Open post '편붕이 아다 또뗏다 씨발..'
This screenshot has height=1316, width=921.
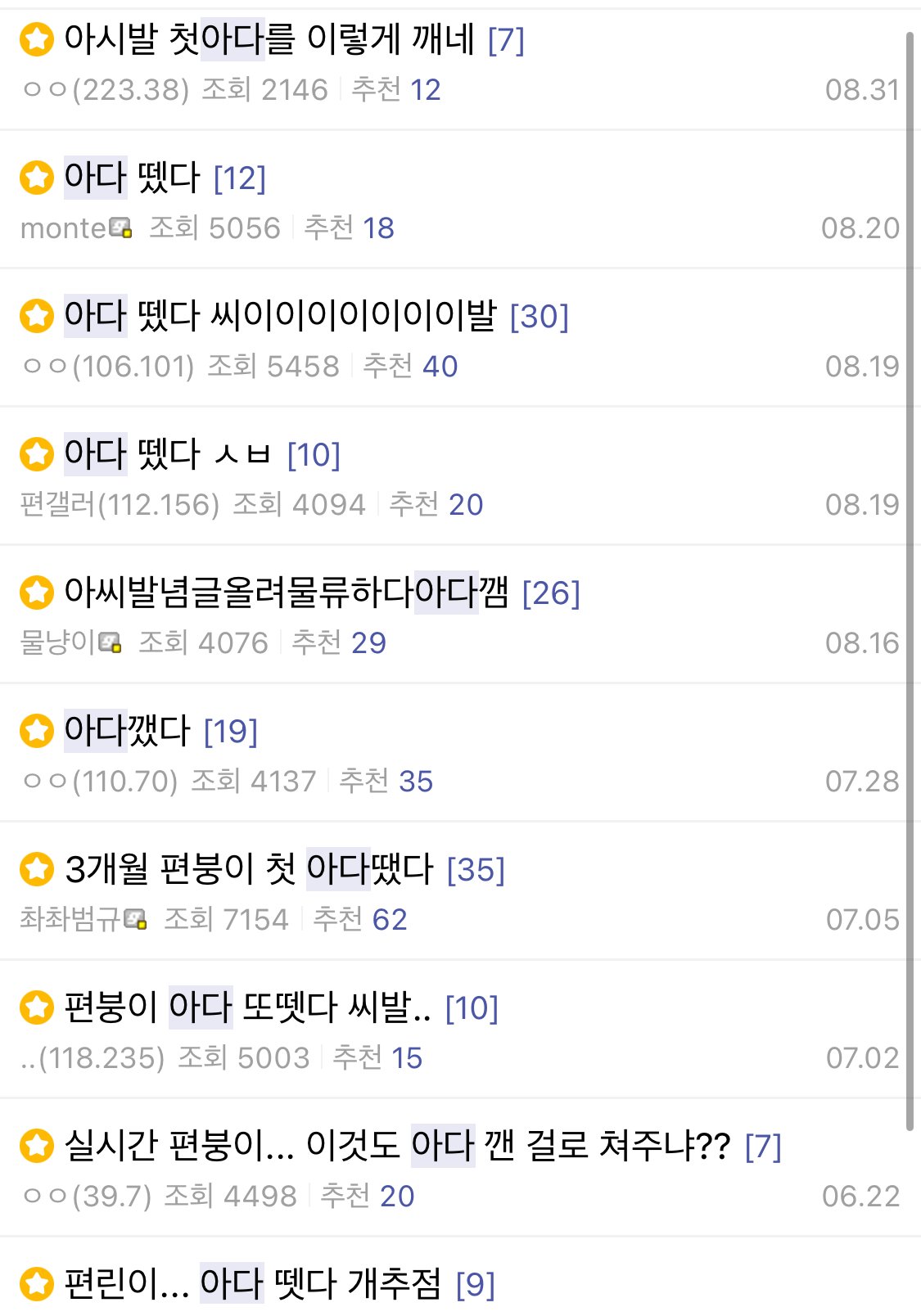pyautogui.click(x=247, y=1007)
